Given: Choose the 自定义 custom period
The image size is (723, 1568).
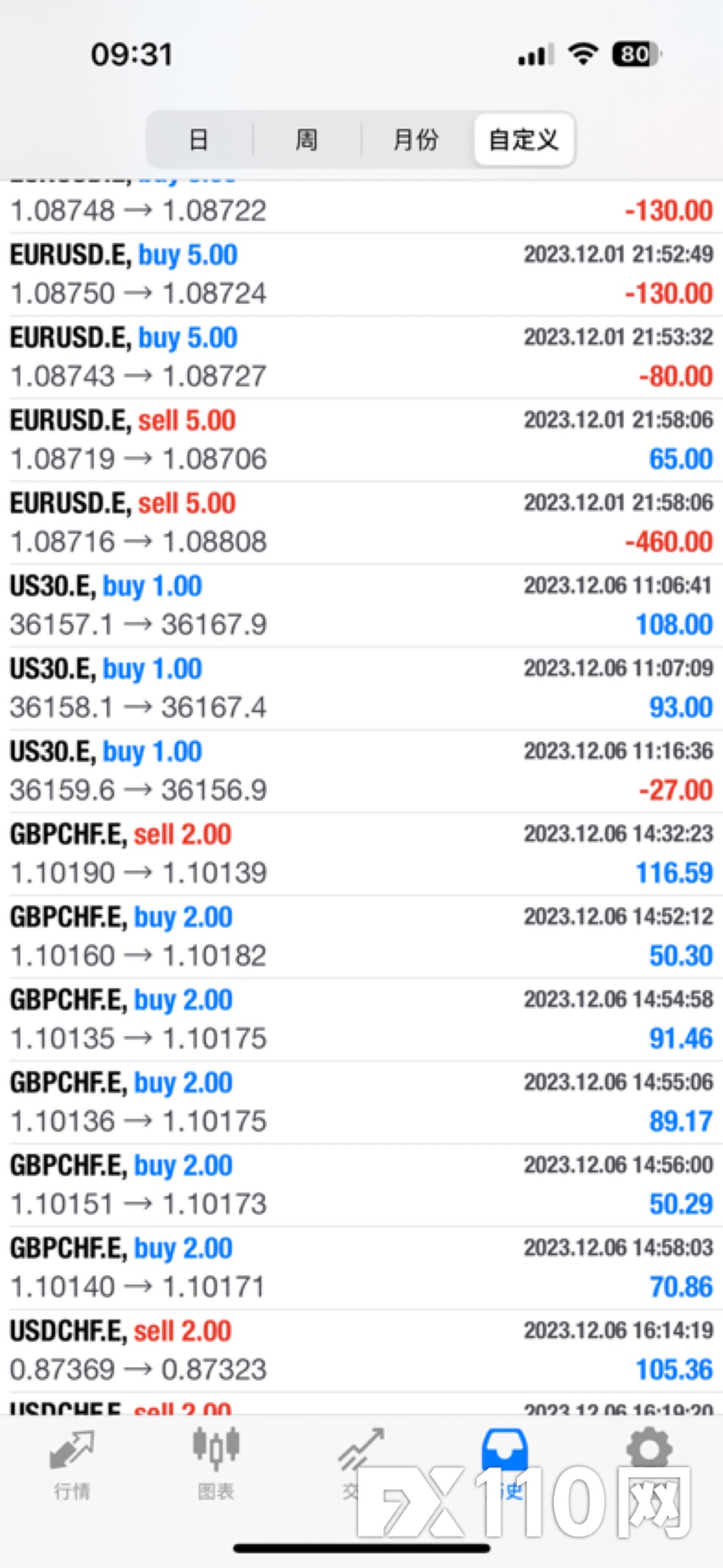Looking at the screenshot, I should coord(524,140).
